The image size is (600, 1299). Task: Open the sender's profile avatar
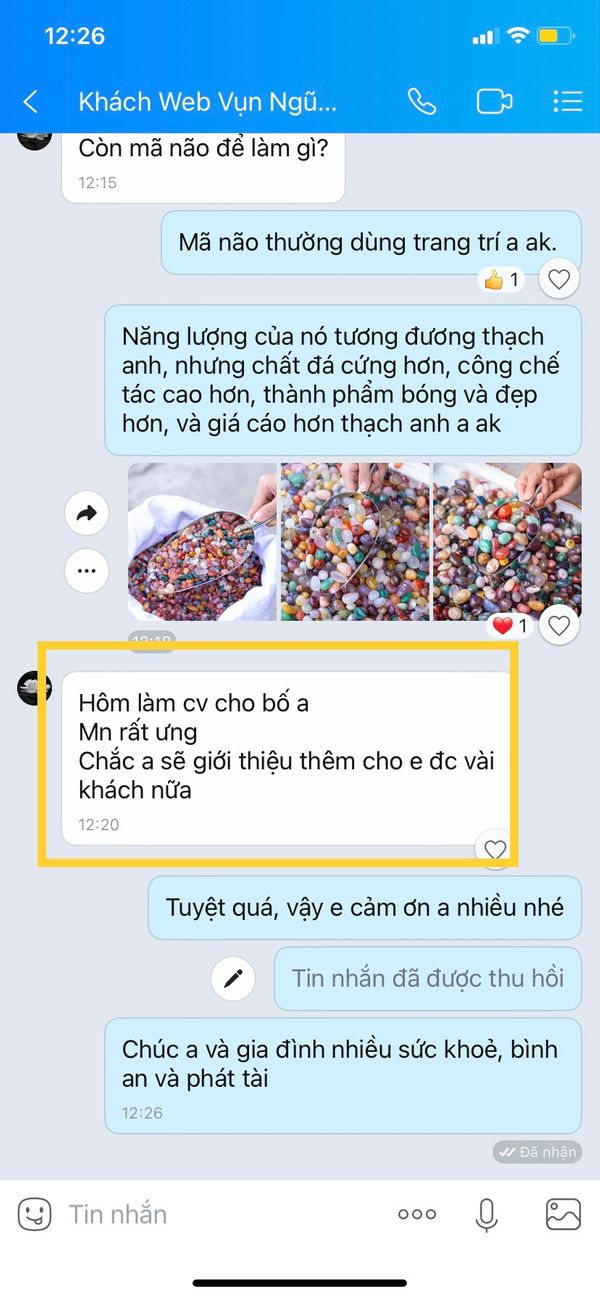tap(35, 689)
